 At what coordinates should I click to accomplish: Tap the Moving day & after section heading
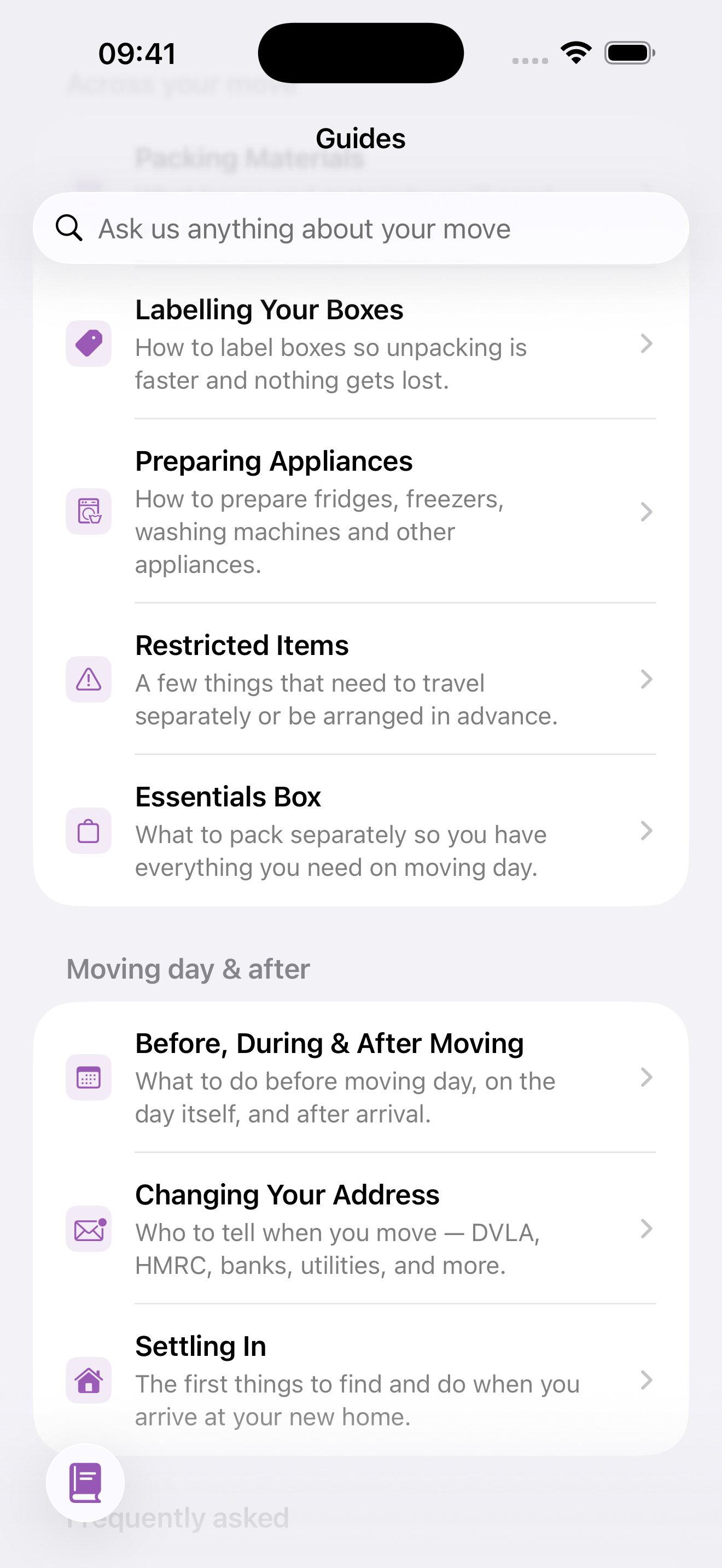pyautogui.click(x=188, y=968)
